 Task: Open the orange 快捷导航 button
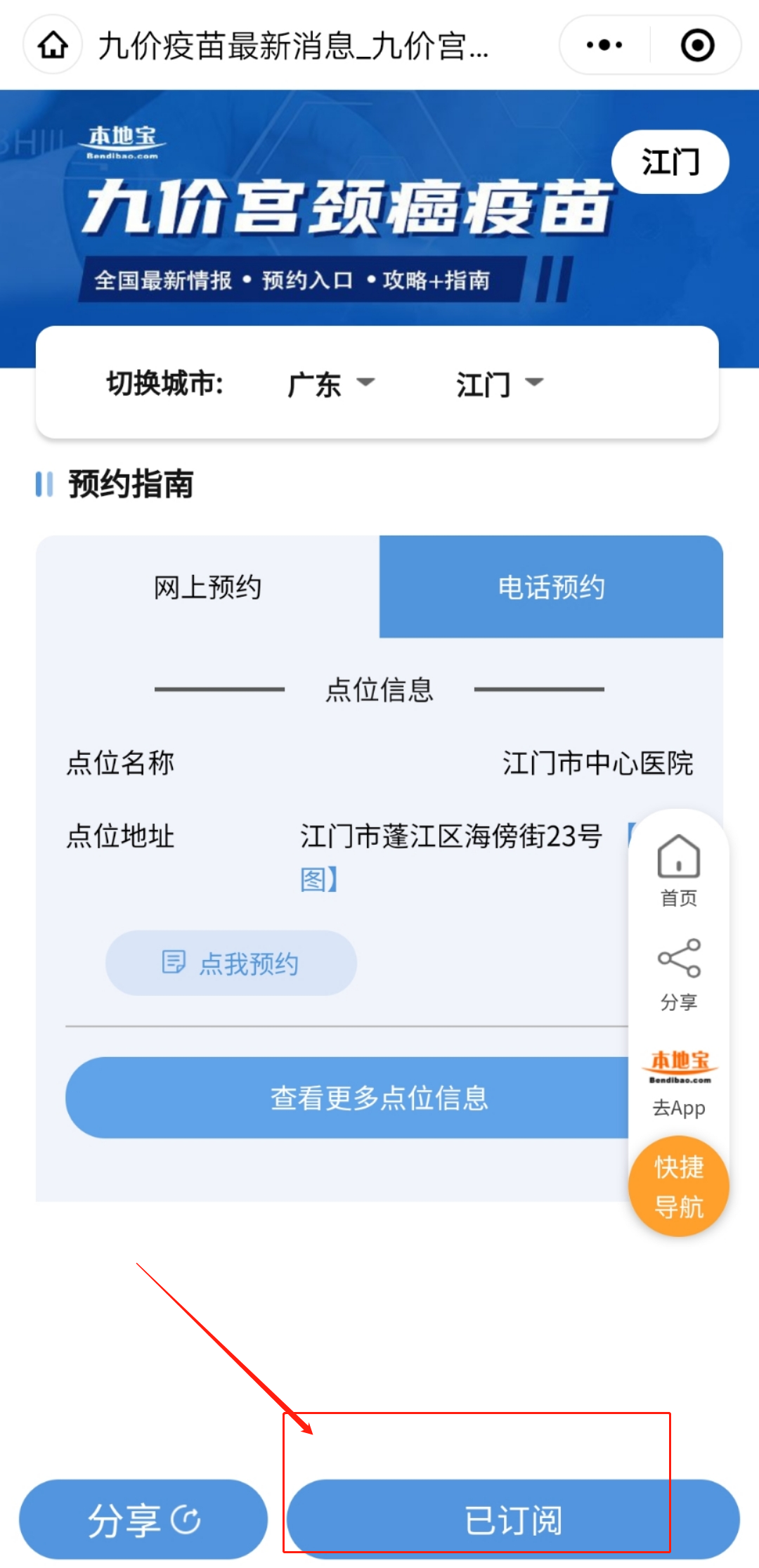pyautogui.click(x=678, y=1186)
